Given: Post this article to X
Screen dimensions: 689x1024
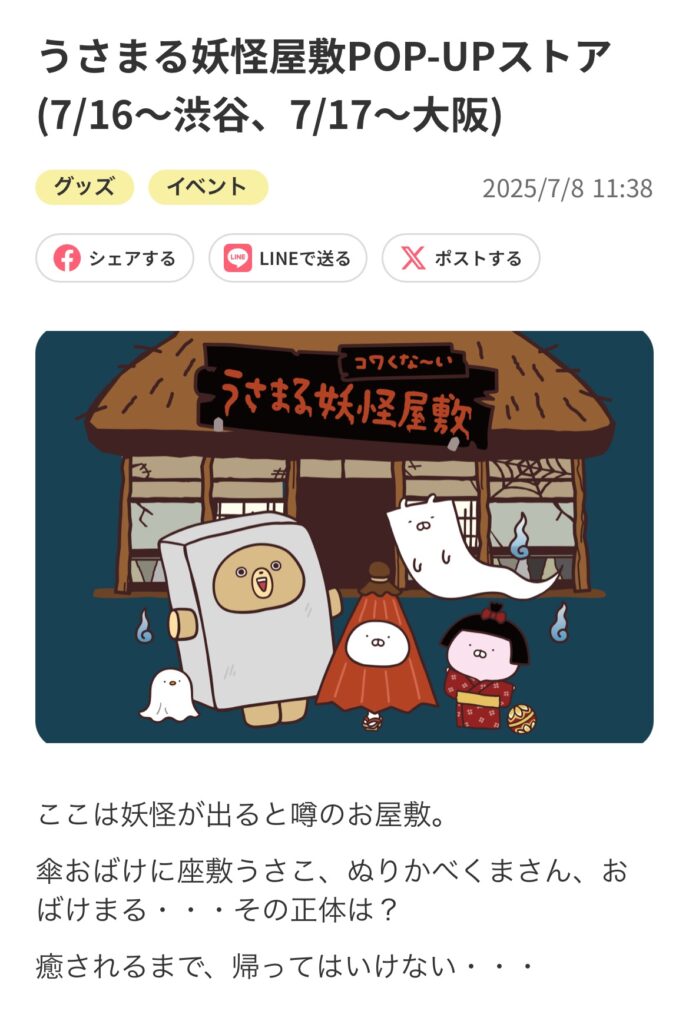Looking at the screenshot, I should click(461, 258).
